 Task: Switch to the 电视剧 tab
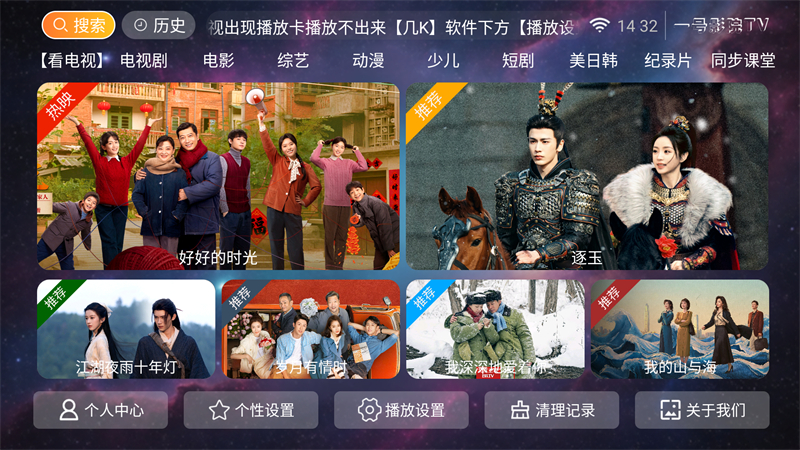tap(143, 61)
